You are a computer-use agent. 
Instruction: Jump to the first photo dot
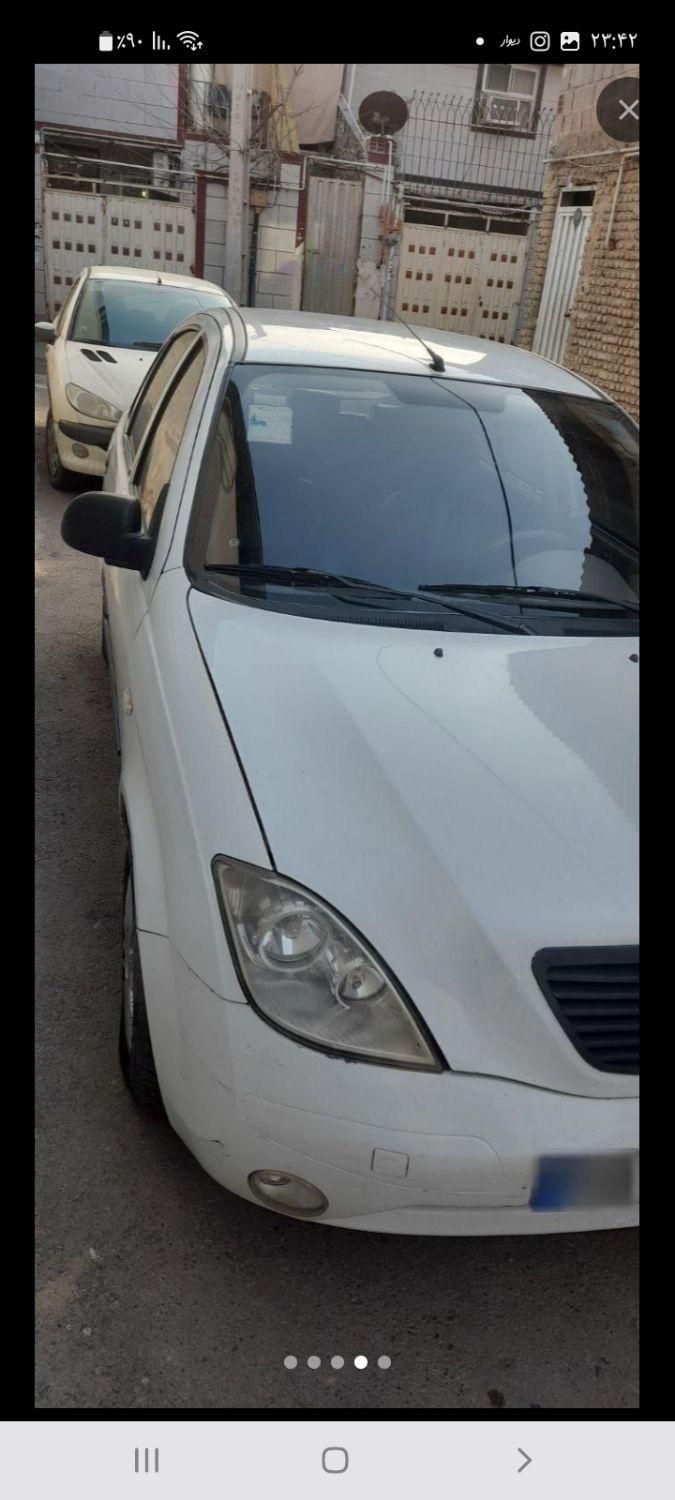[x=290, y=1362]
